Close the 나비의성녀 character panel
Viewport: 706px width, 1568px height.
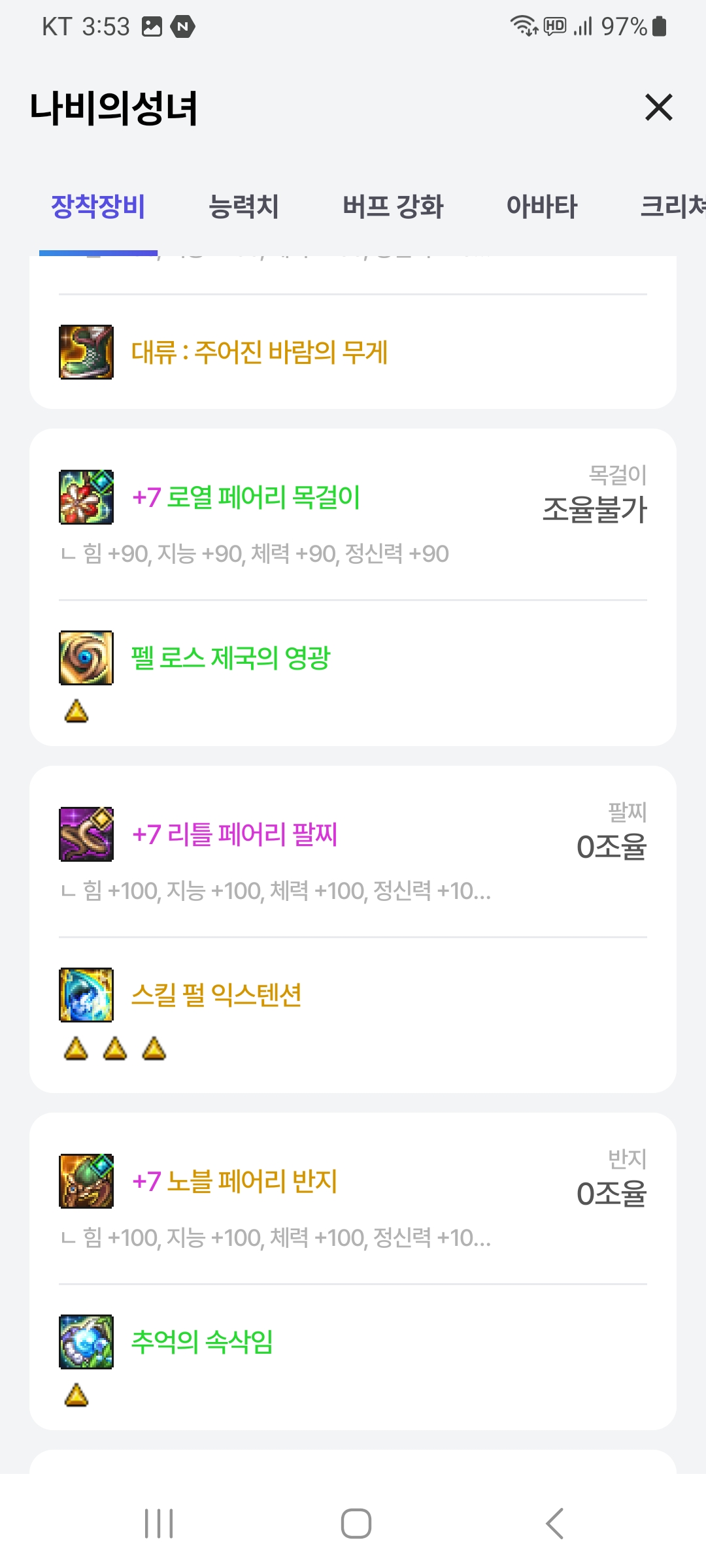pos(658,107)
